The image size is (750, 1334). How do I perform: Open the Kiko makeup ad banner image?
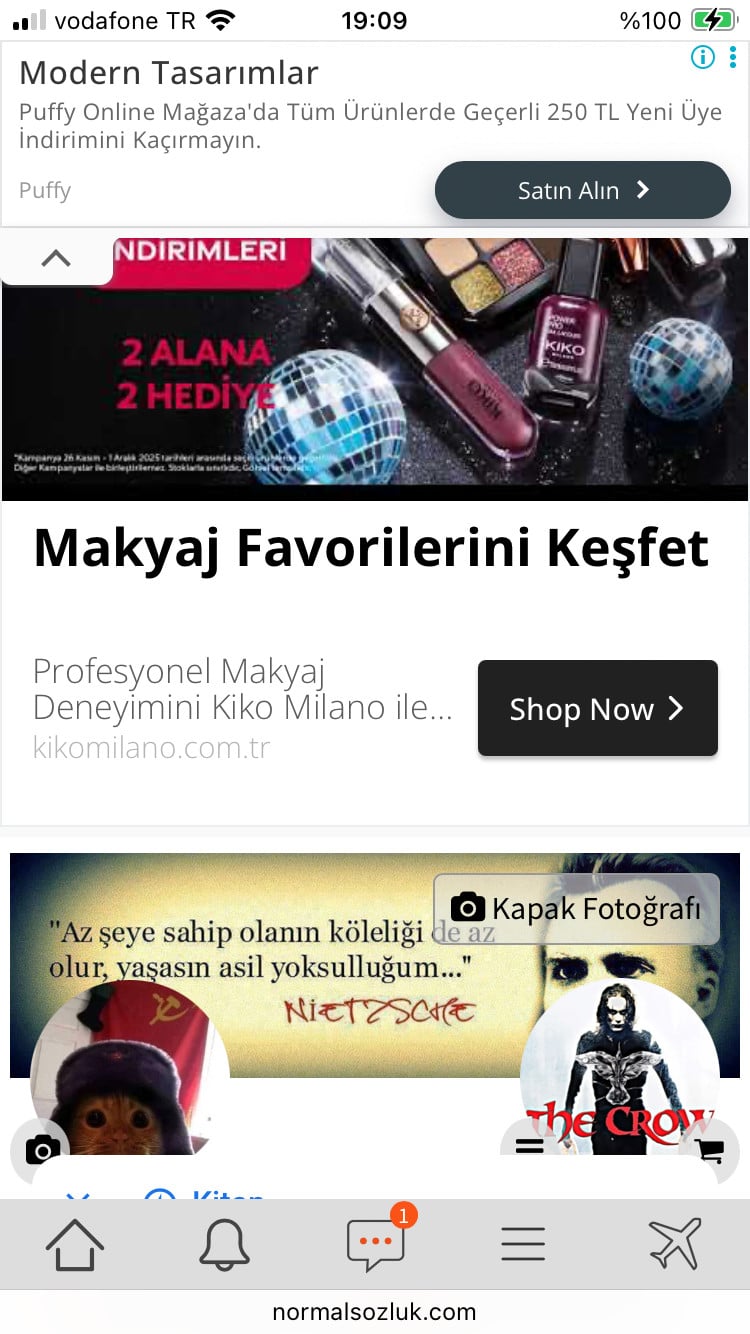(x=375, y=368)
